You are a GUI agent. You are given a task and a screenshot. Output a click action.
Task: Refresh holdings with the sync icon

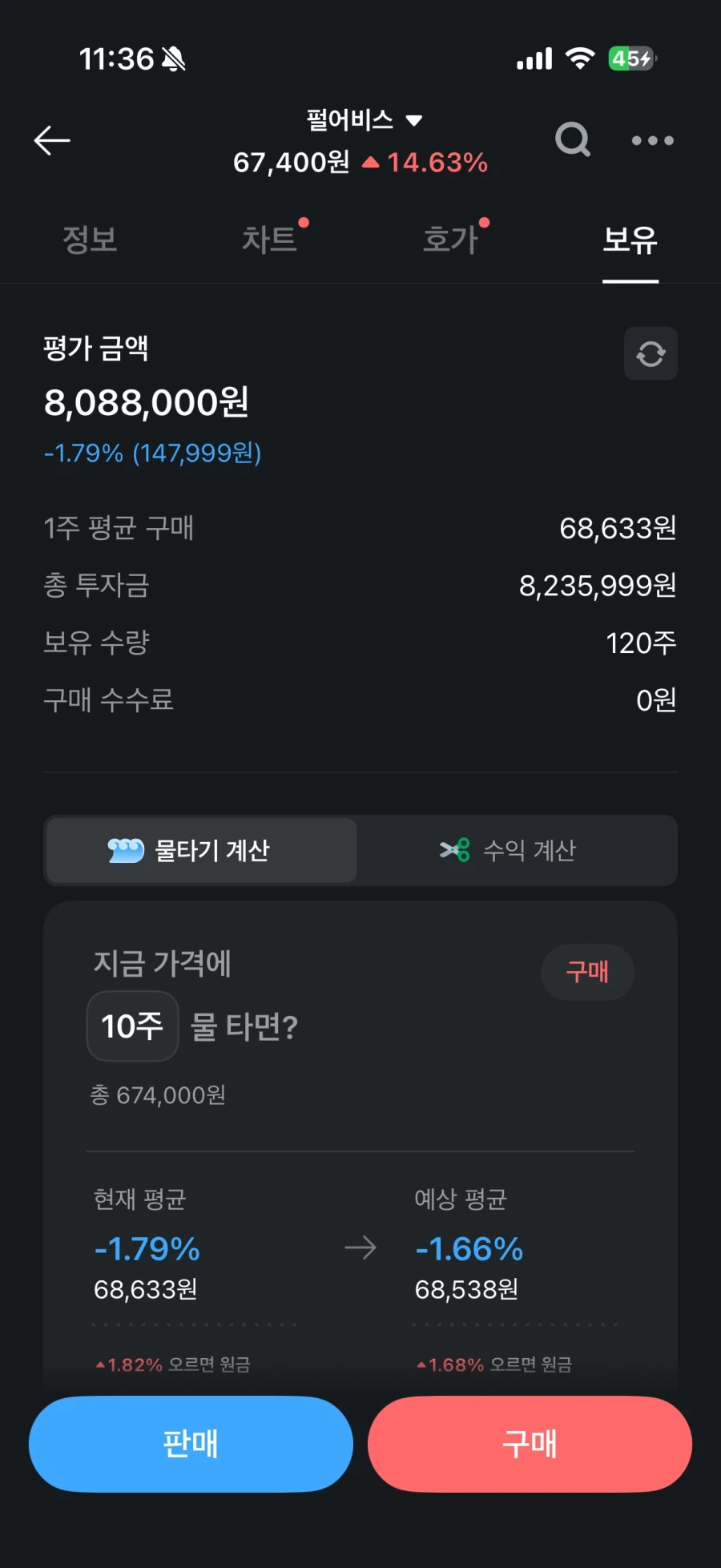pyautogui.click(x=650, y=353)
